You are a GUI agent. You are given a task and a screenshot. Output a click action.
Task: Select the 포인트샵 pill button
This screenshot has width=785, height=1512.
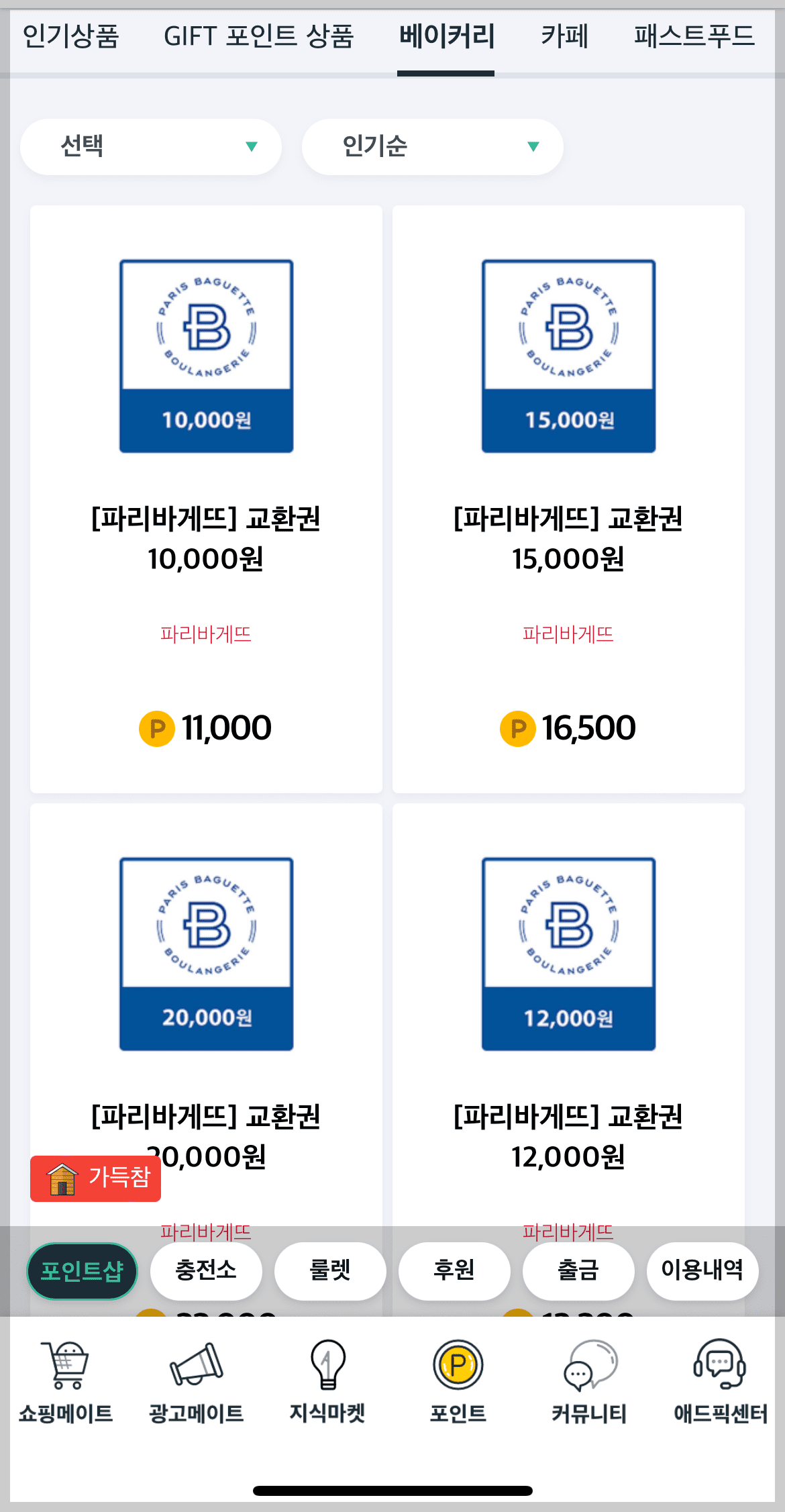click(x=82, y=1270)
